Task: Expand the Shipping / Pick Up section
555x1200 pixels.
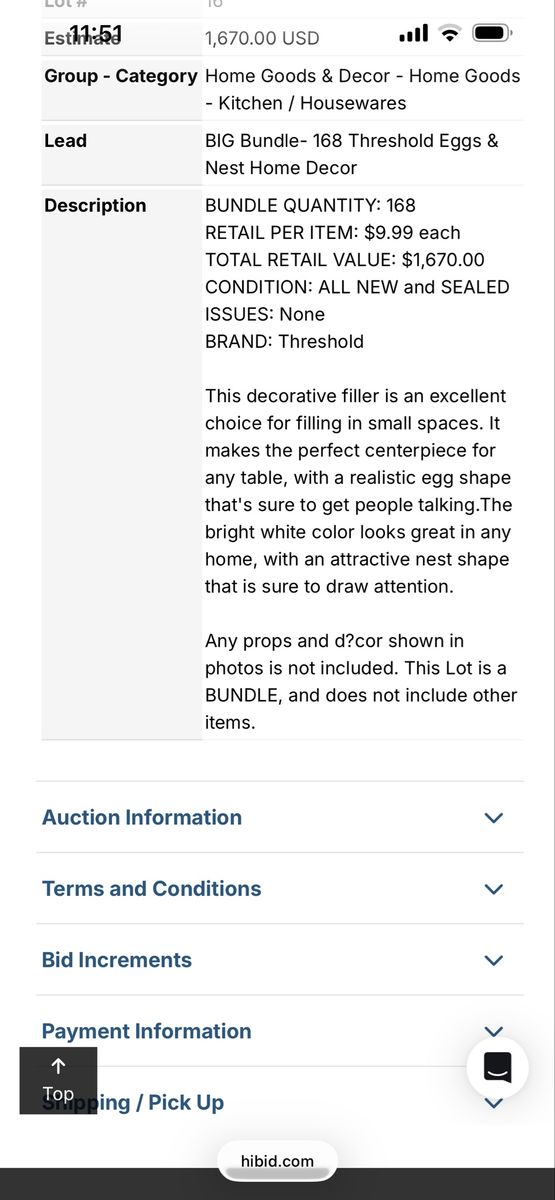Action: click(x=279, y=1102)
